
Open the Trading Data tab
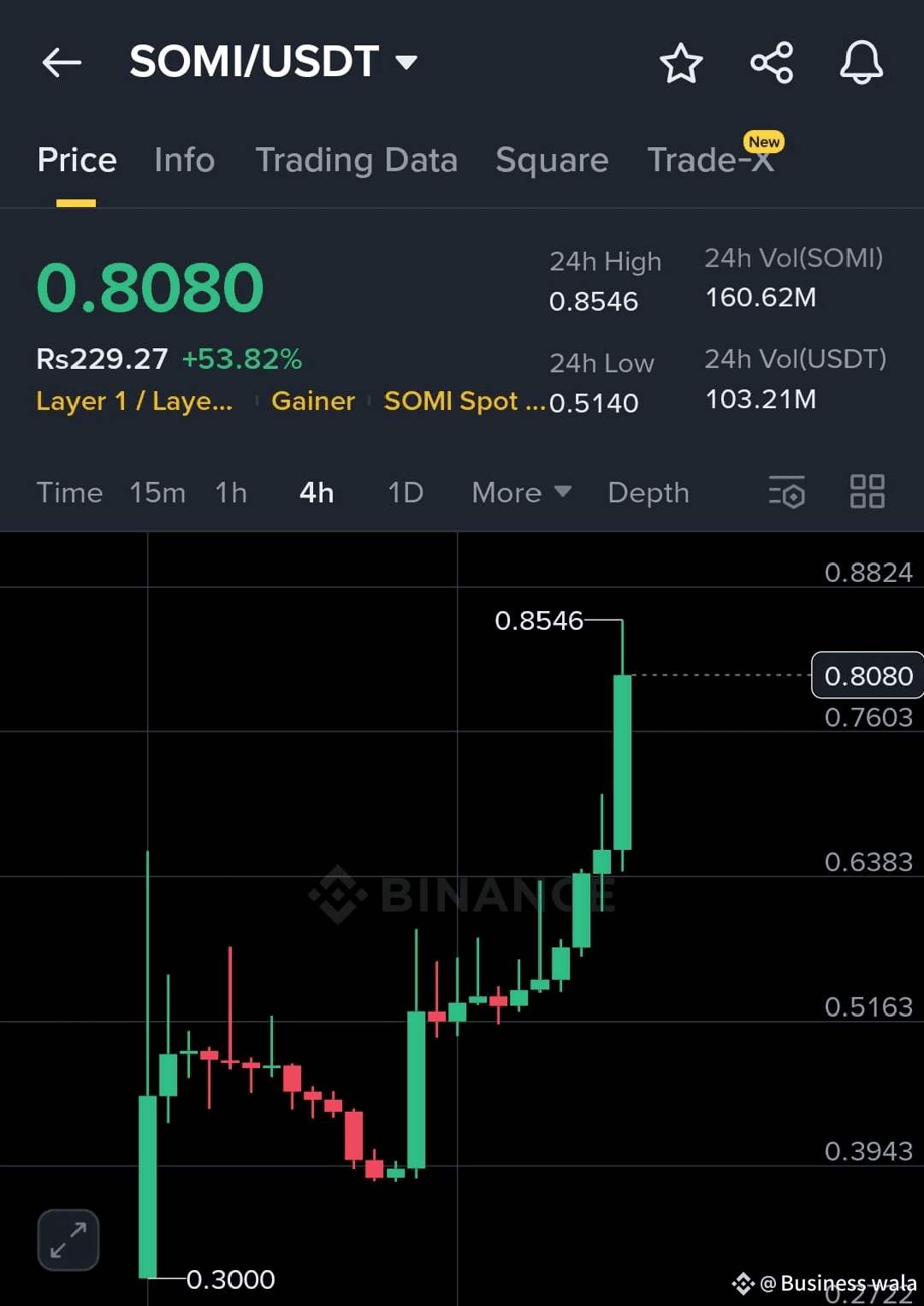click(x=356, y=160)
